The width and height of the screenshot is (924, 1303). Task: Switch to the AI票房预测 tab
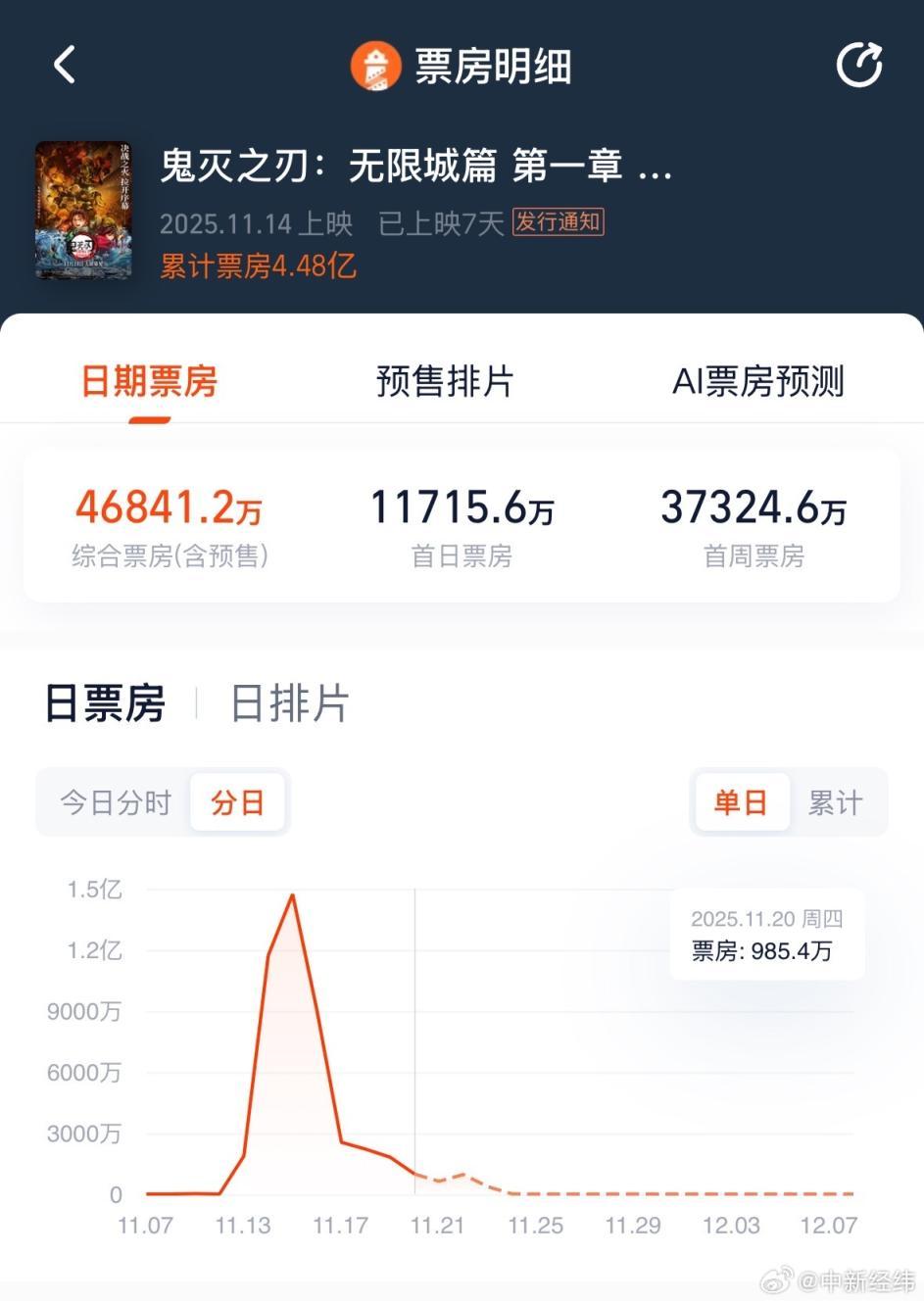[757, 381]
